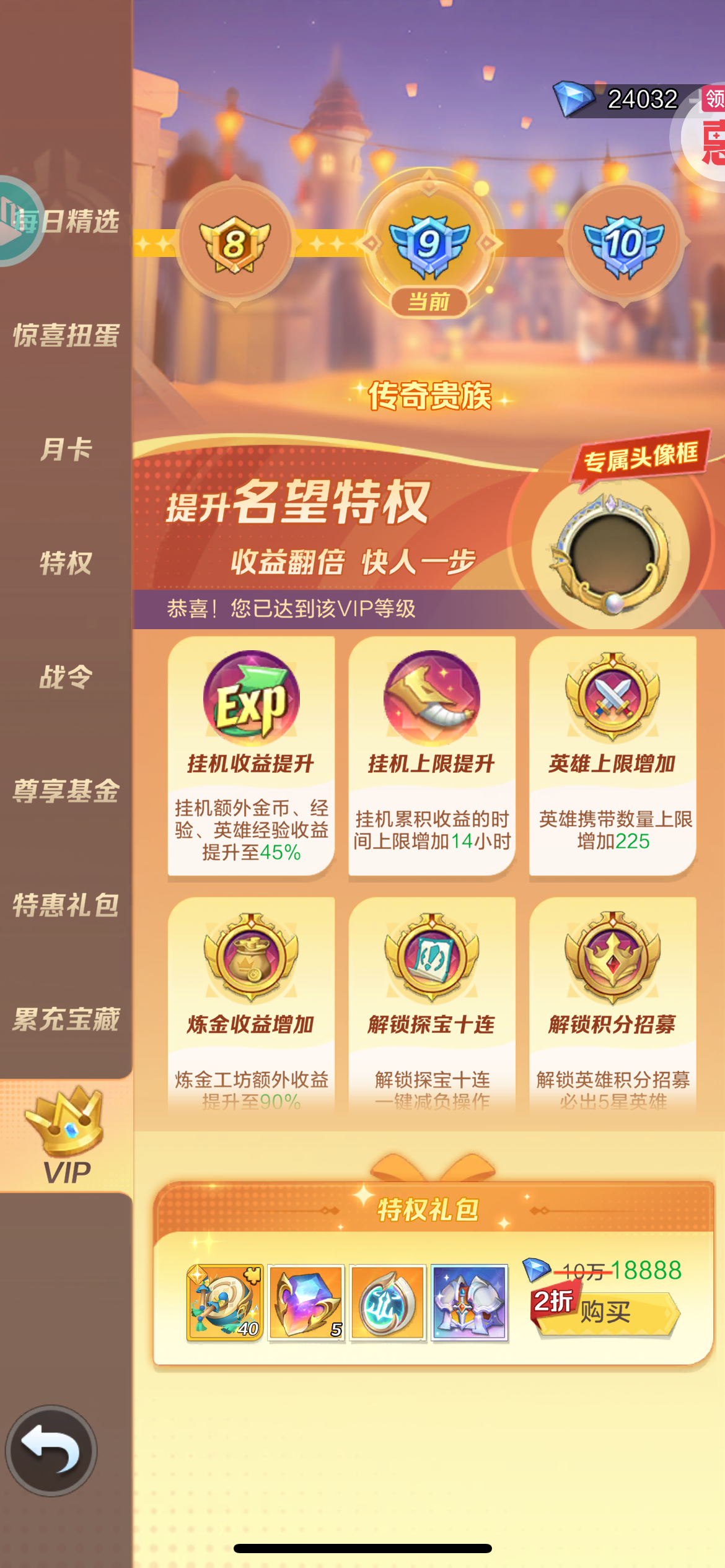The width and height of the screenshot is (725, 1568).
Task: Tap the armor item in 特权礼包
Action: pyautogui.click(x=469, y=1302)
